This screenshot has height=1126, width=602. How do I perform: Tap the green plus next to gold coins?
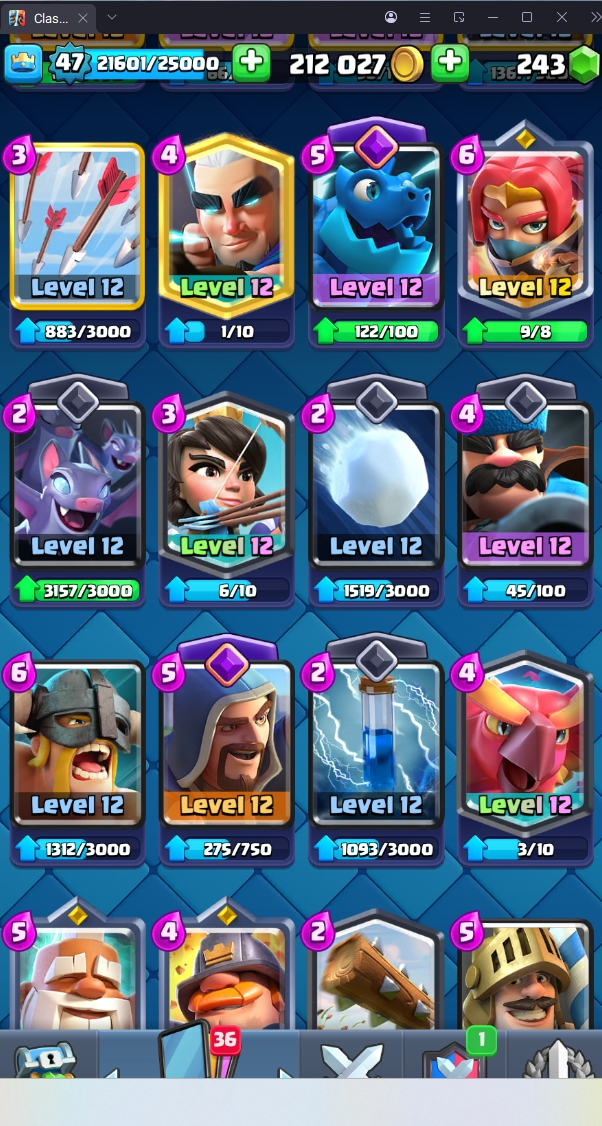[x=450, y=63]
